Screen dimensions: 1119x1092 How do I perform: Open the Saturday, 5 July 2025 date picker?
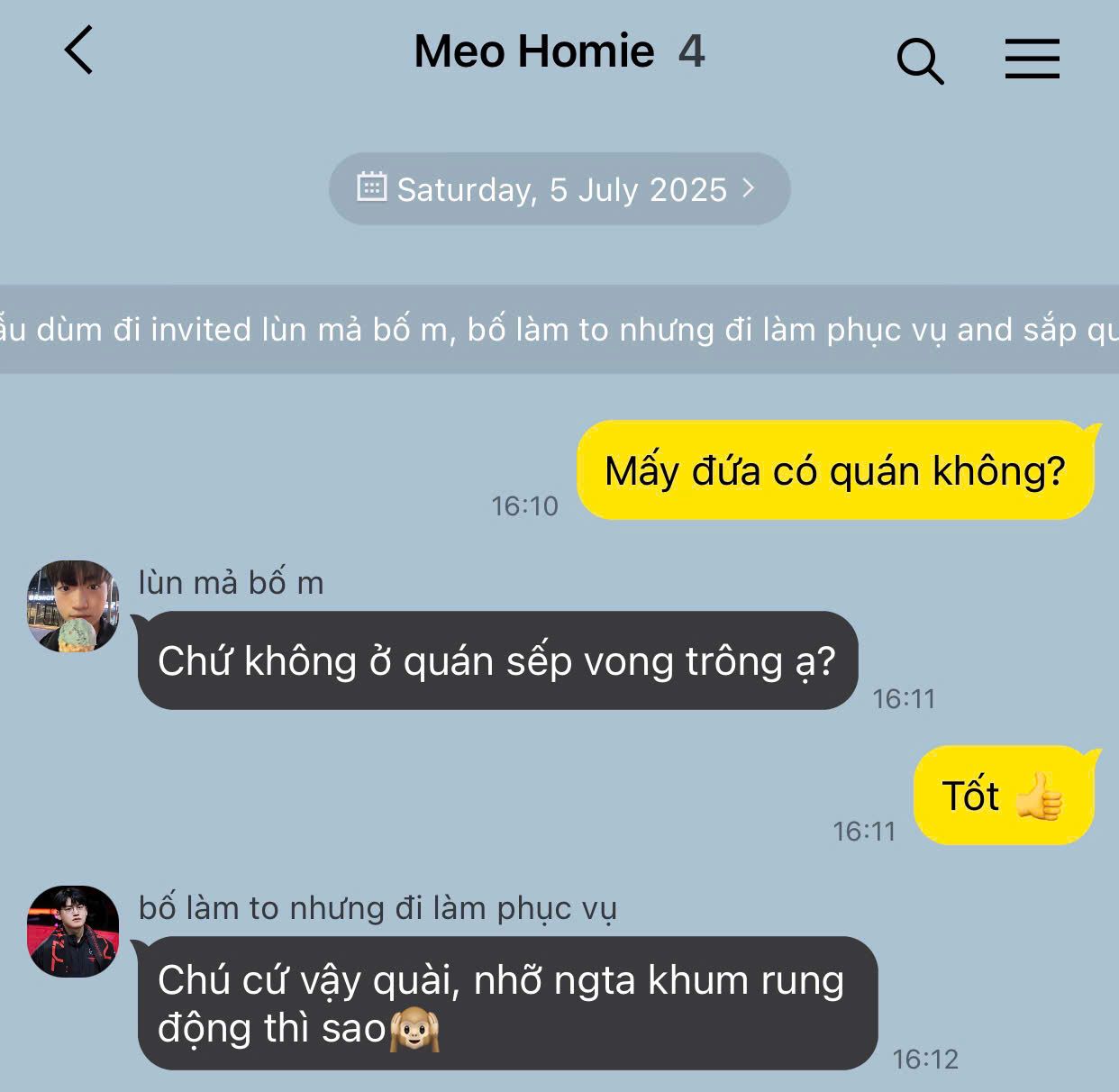(x=559, y=189)
